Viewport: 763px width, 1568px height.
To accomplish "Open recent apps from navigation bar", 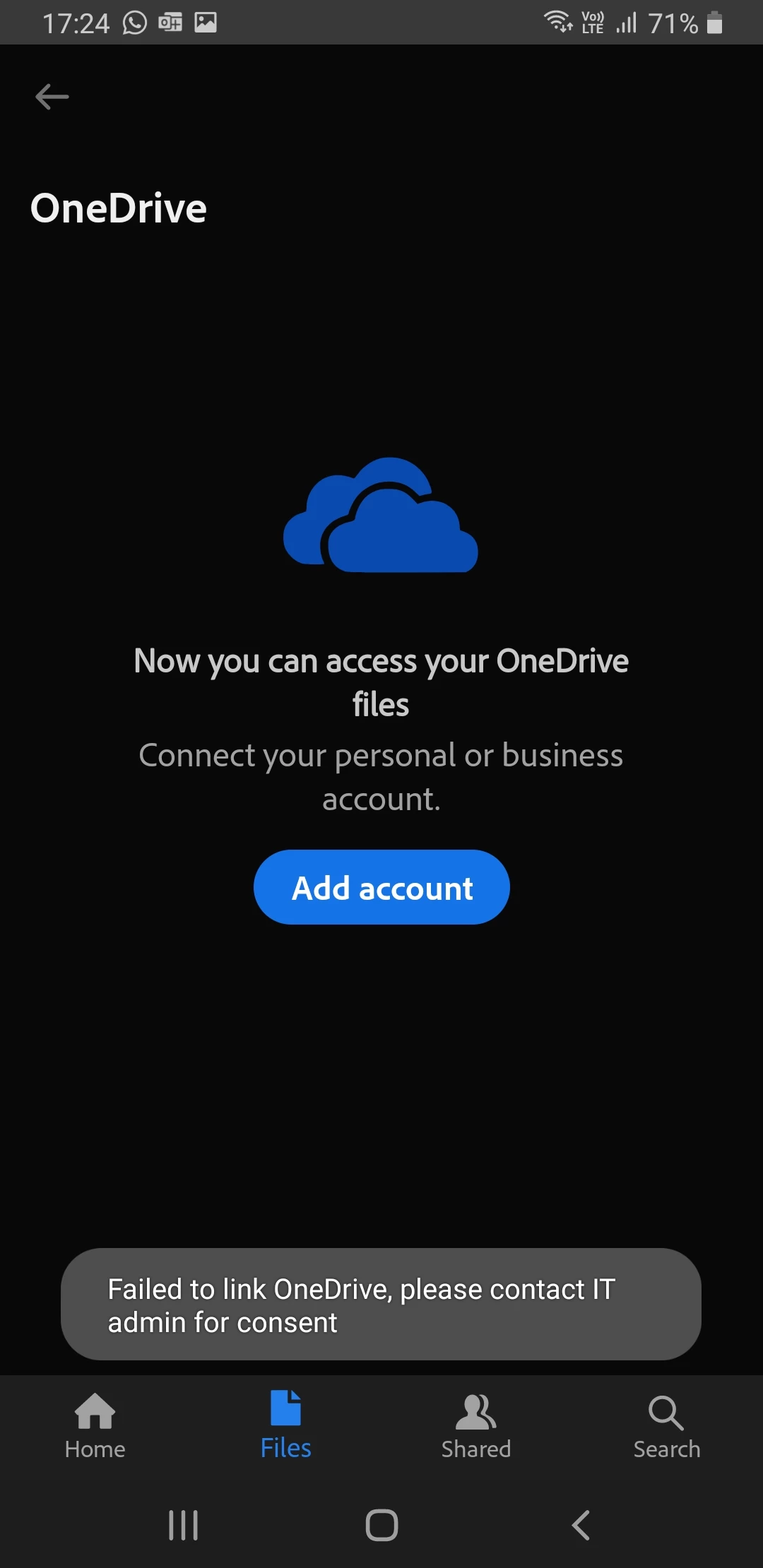I will 183,1525.
